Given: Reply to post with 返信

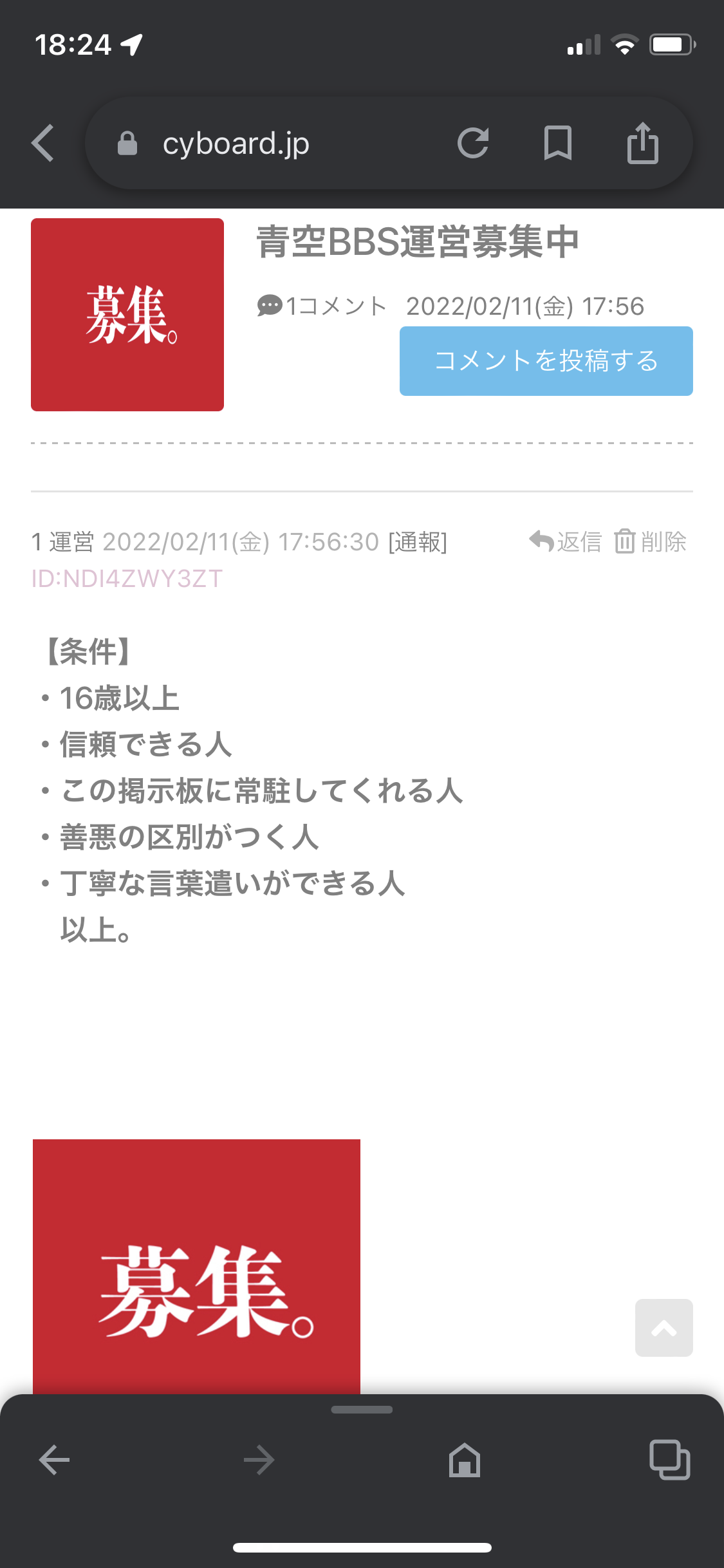Looking at the screenshot, I should 566,542.
